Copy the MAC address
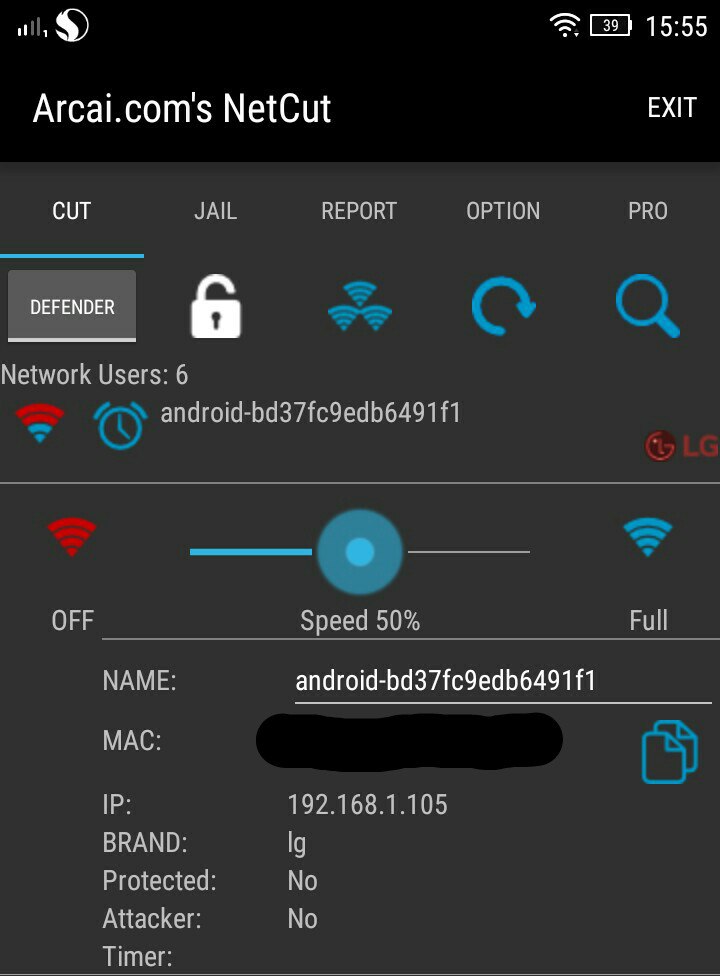This screenshot has width=720, height=976. point(668,751)
